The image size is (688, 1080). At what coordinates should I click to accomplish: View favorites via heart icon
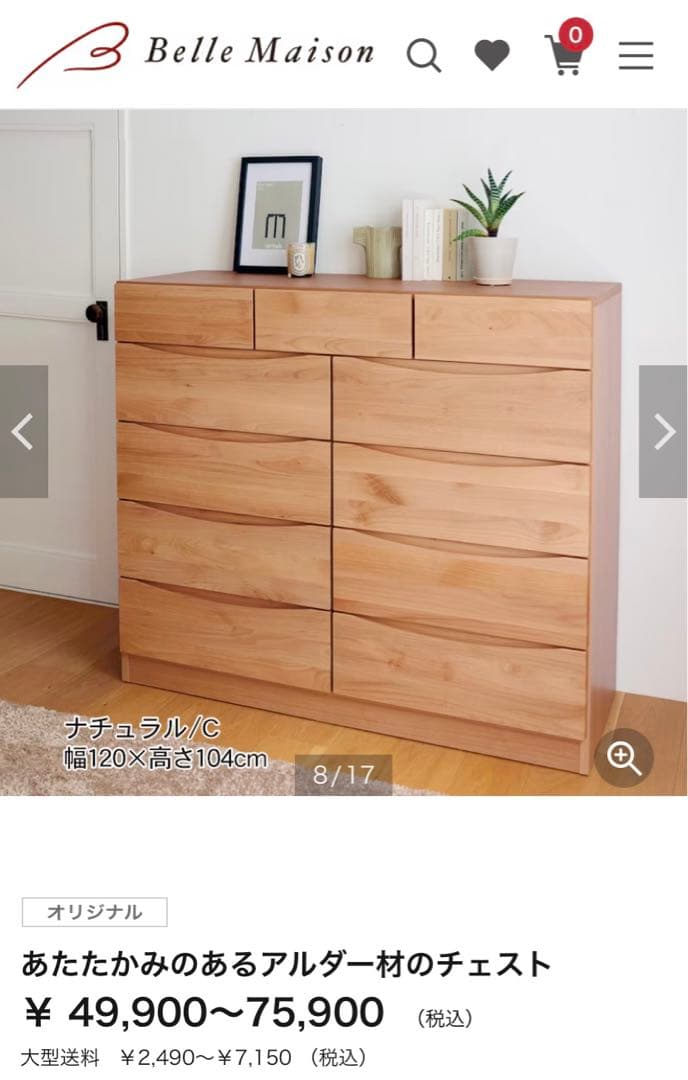point(491,55)
